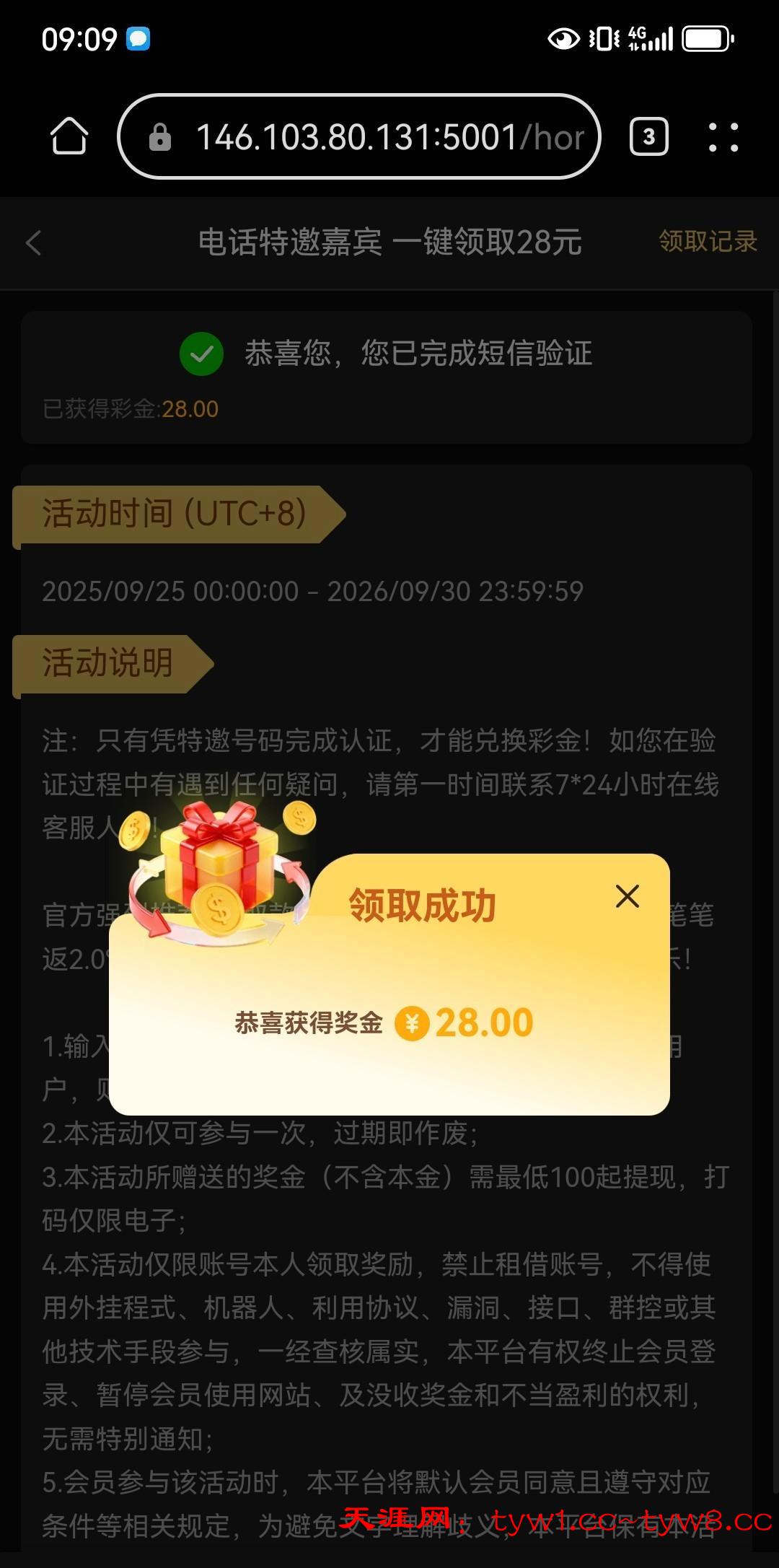Close the 领取成功 reward popup

627,896
